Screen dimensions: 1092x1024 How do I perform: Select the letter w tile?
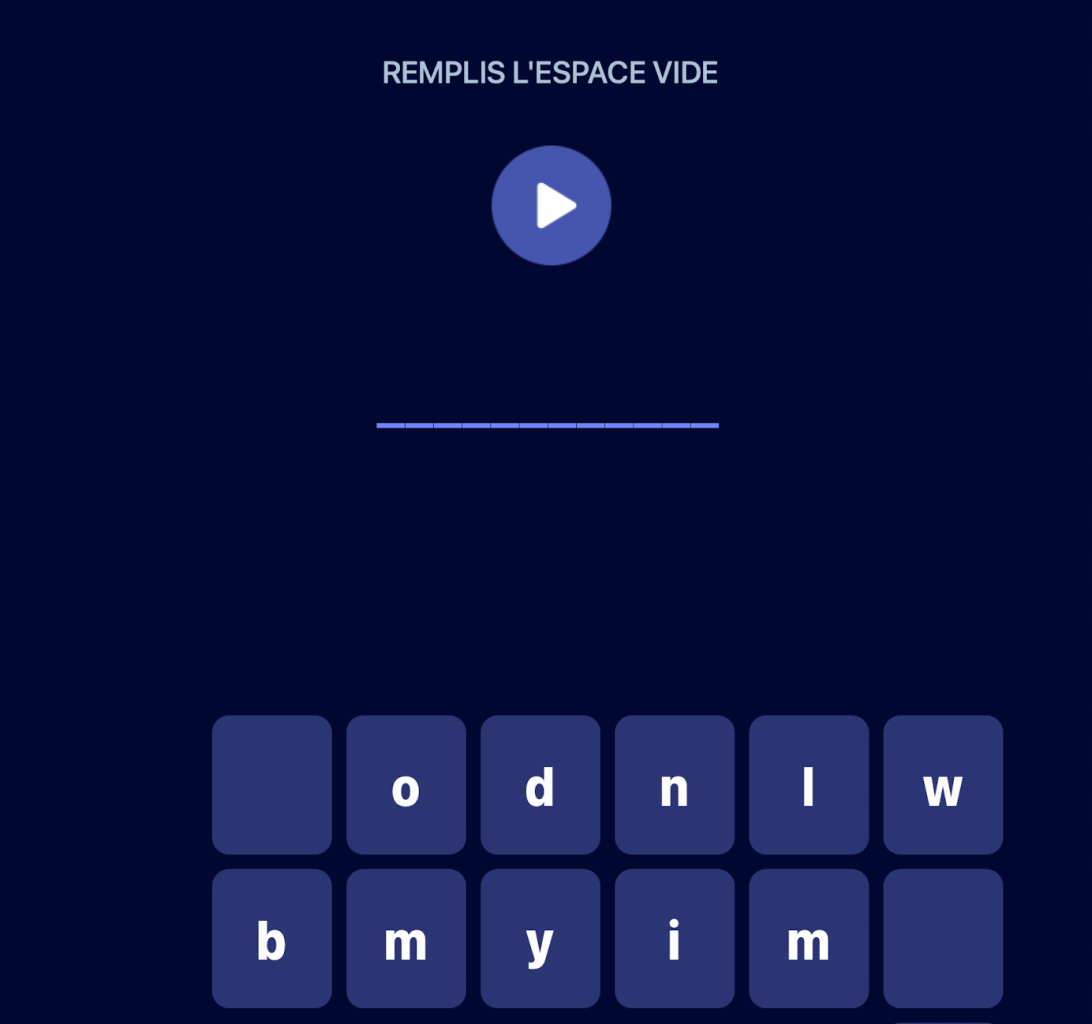tap(942, 785)
